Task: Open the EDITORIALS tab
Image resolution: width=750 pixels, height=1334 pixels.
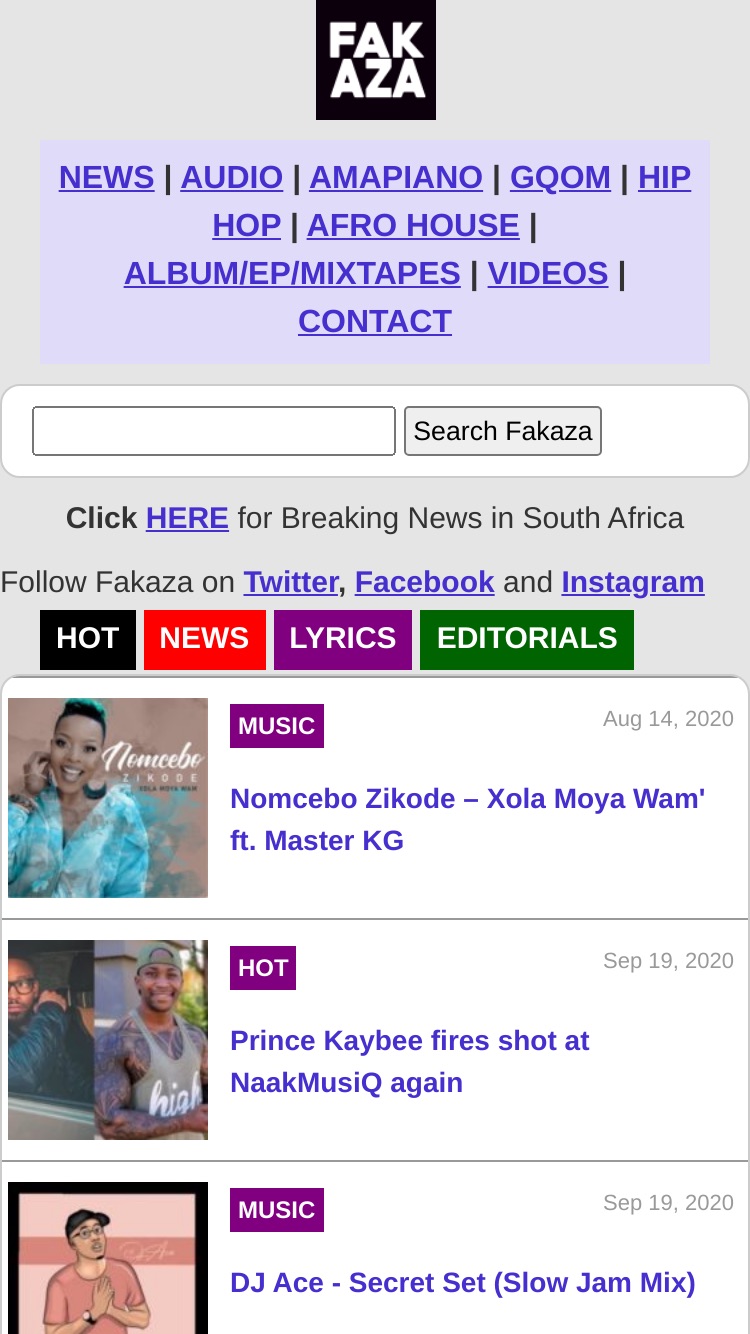Action: [x=527, y=639]
